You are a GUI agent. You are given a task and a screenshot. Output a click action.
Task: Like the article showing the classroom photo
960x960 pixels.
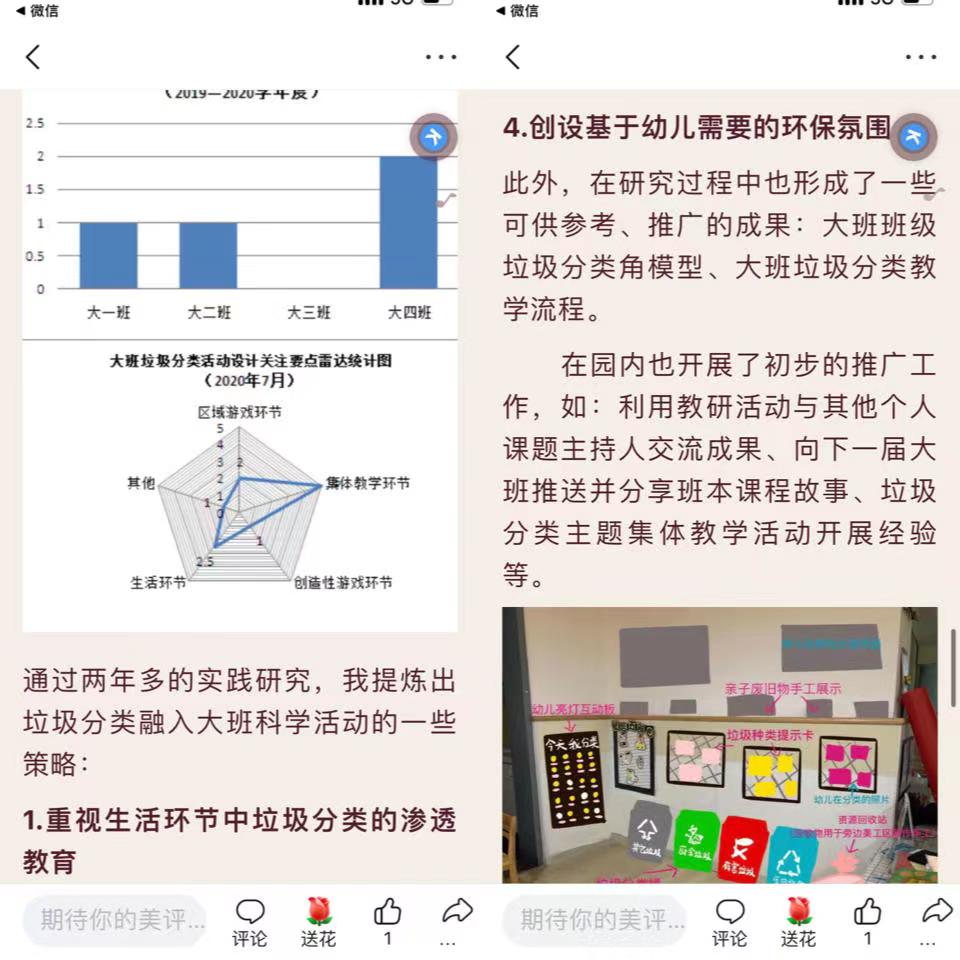pyautogui.click(x=868, y=922)
